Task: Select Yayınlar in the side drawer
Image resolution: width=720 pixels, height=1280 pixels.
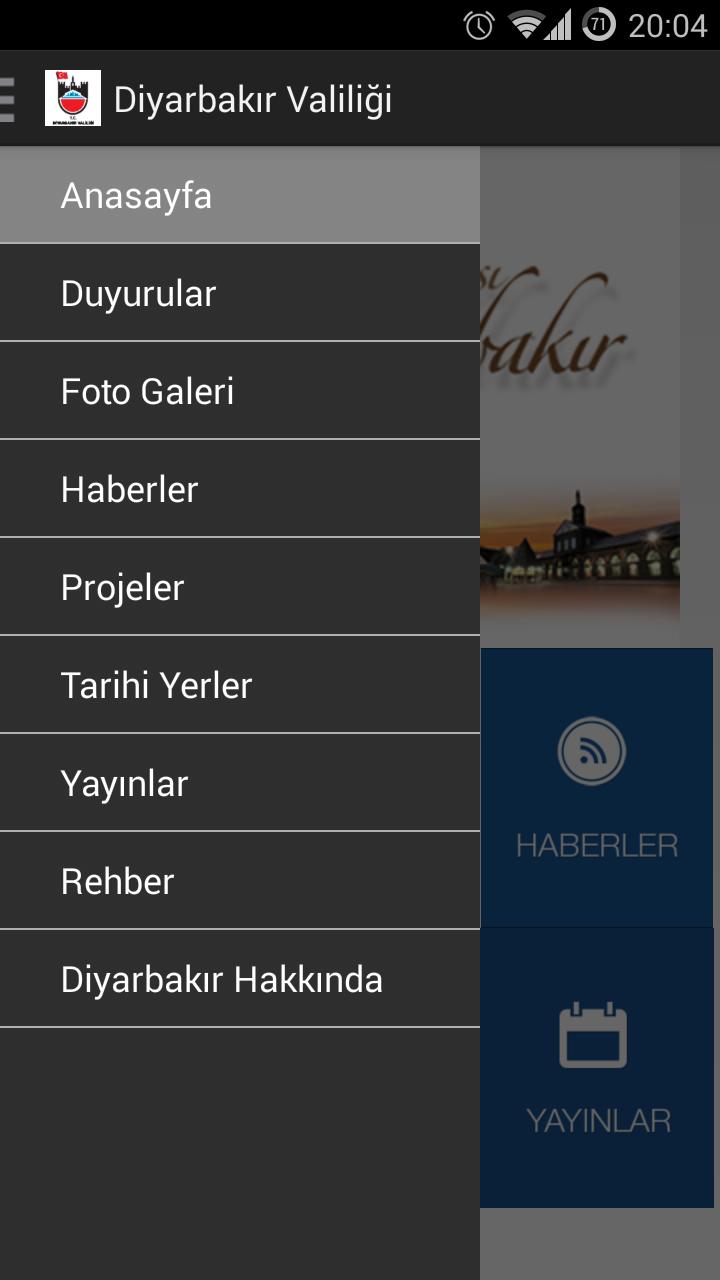Action: 239,783
